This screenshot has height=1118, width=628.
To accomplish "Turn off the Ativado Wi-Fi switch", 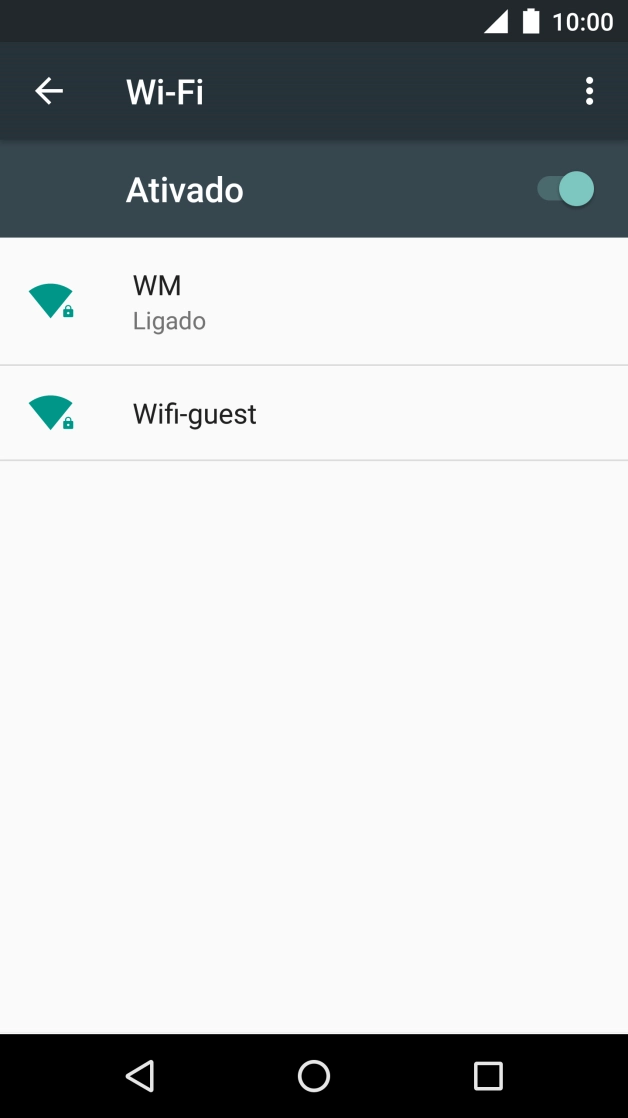I will 566,189.
